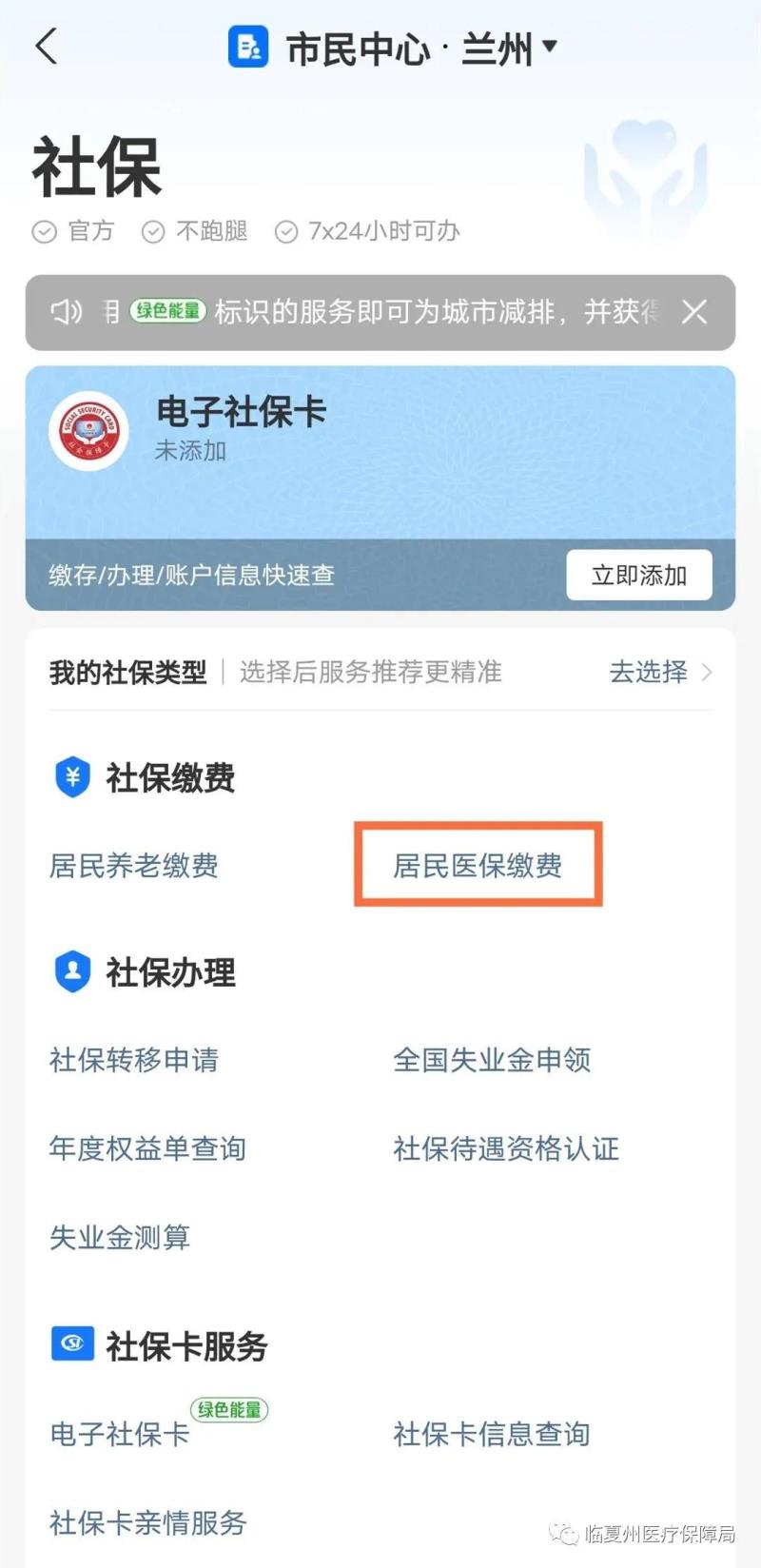Viewport: 761px width, 1568px height.
Task: Open 电子社保卡 under 社保卡服务
Action: click(120, 1434)
